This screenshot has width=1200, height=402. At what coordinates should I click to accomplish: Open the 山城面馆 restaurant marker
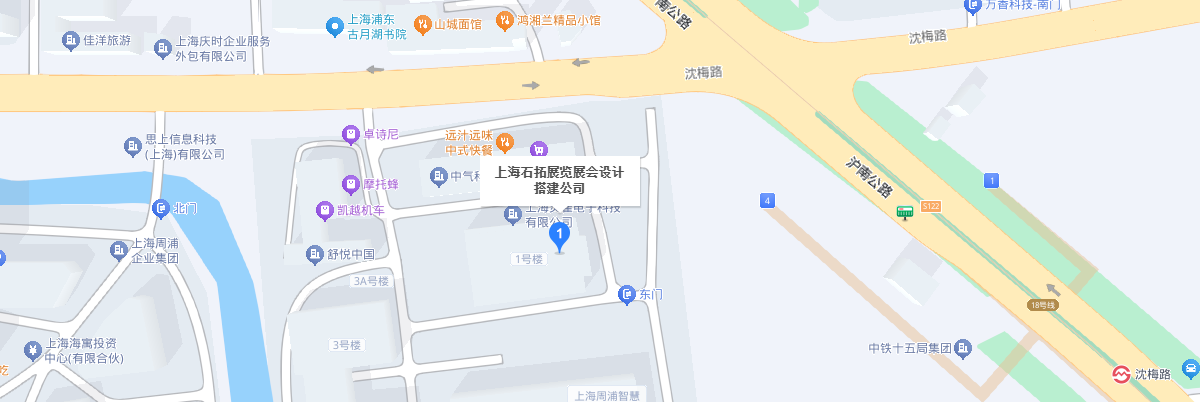[423, 23]
